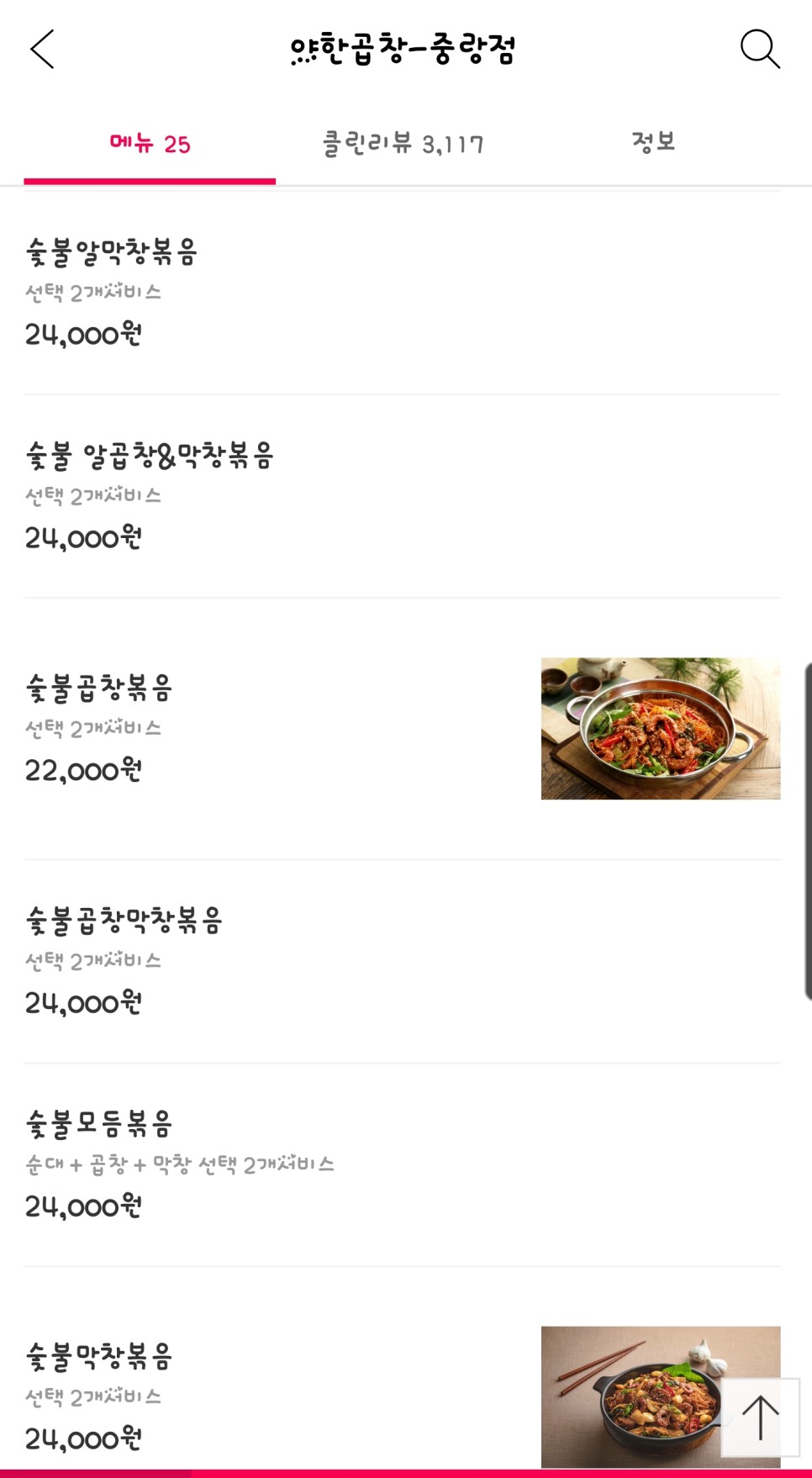
Task: Open the search magnifier icon
Action: pyautogui.click(x=760, y=49)
